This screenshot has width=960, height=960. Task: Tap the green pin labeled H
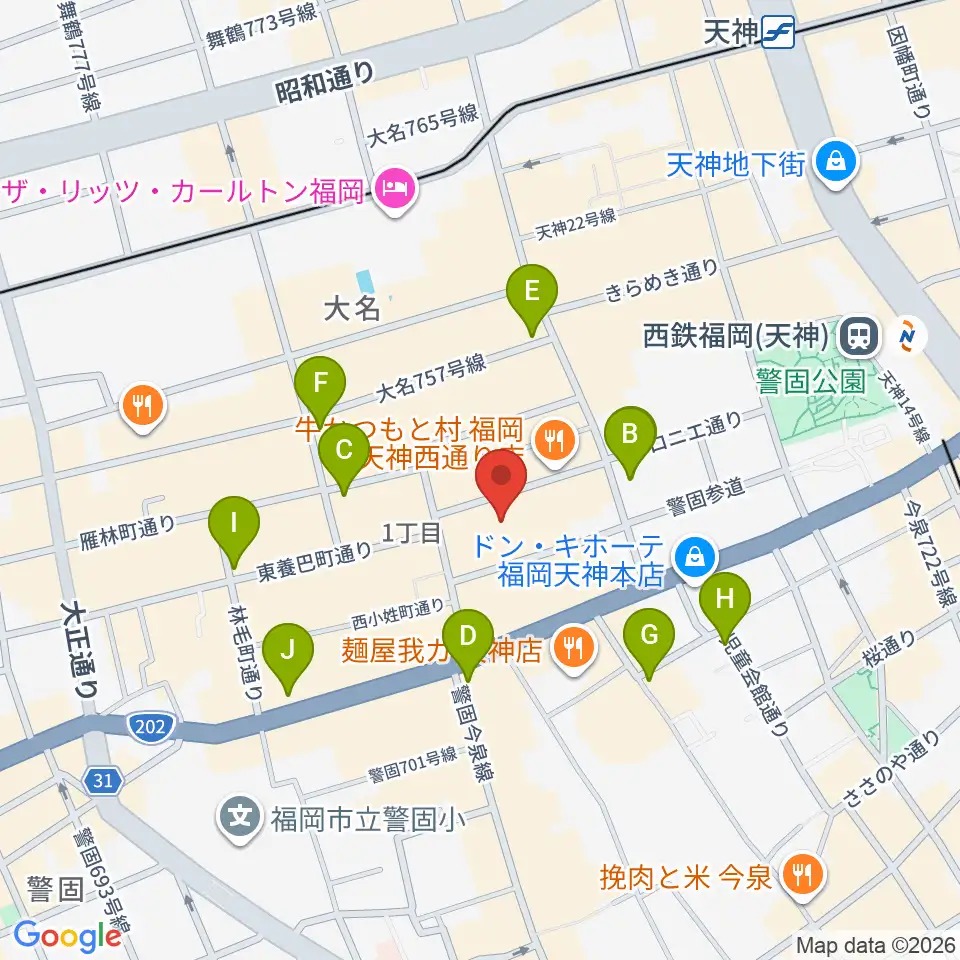coord(725,607)
